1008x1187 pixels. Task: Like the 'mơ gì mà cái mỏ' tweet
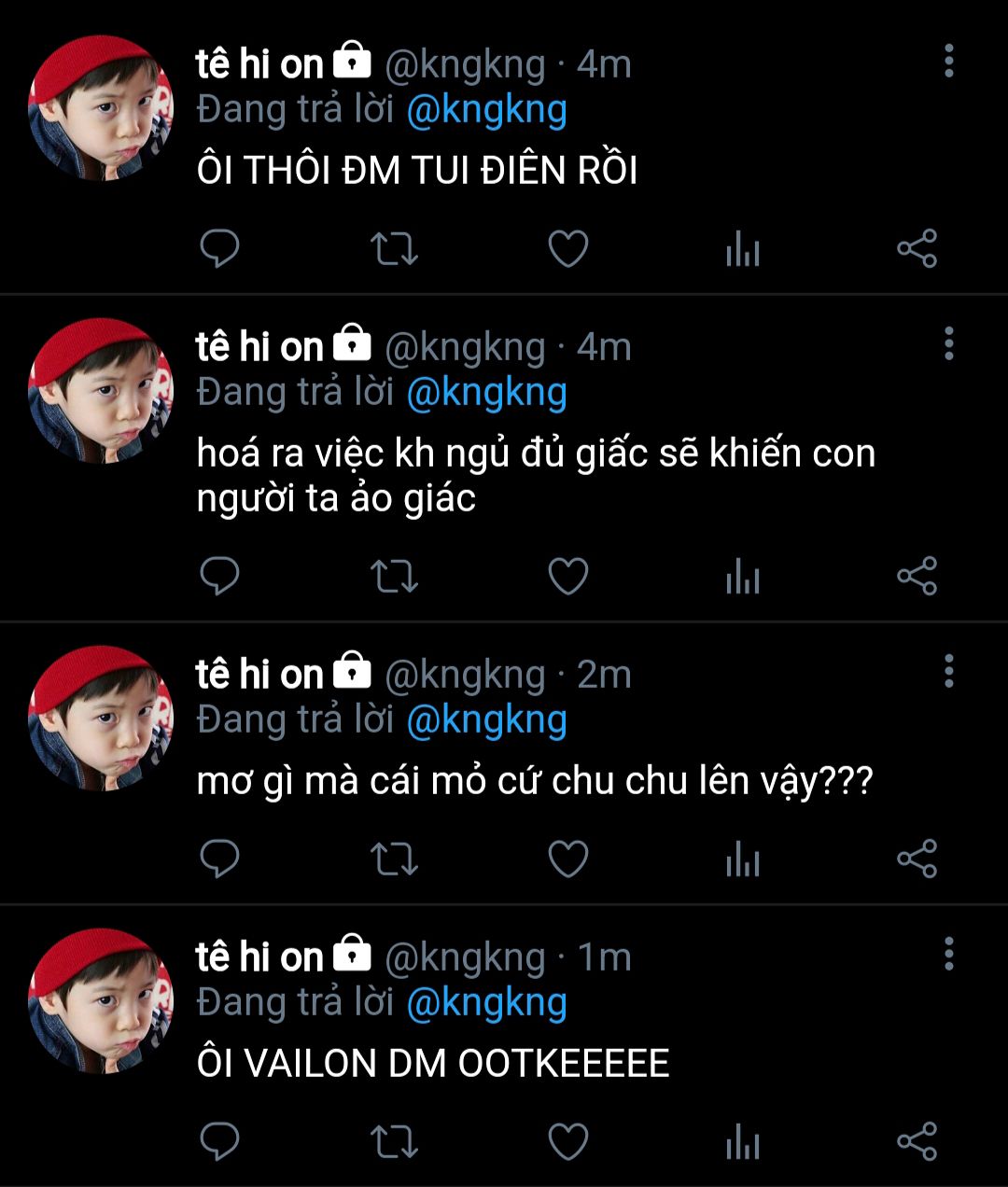pyautogui.click(x=567, y=859)
